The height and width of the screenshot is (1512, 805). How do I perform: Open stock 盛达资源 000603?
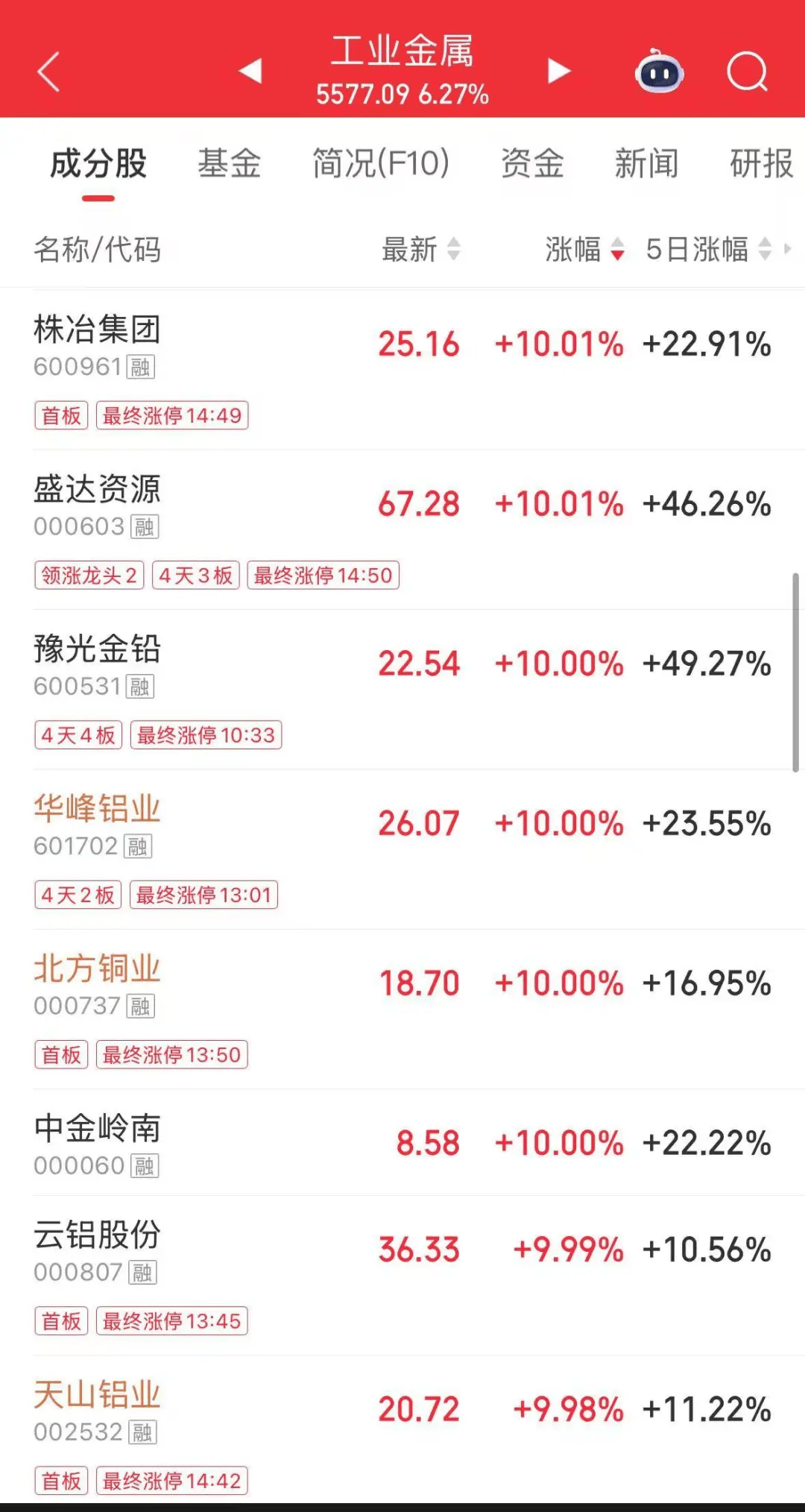(x=97, y=504)
